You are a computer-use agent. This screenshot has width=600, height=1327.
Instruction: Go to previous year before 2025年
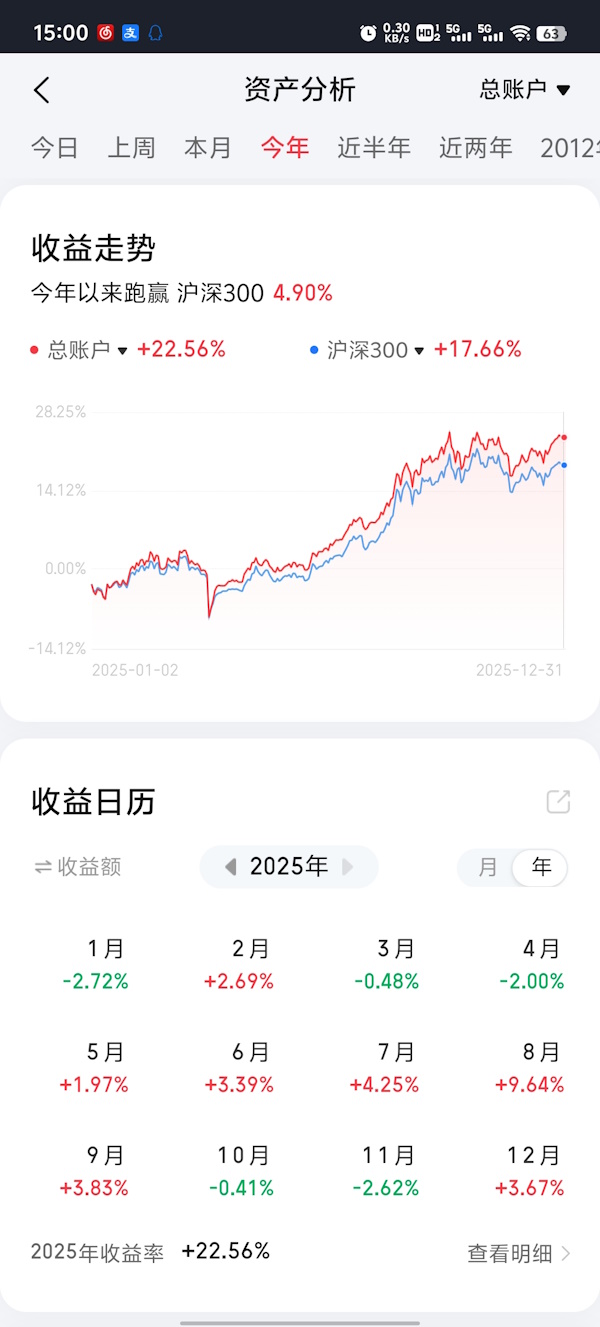click(x=231, y=867)
